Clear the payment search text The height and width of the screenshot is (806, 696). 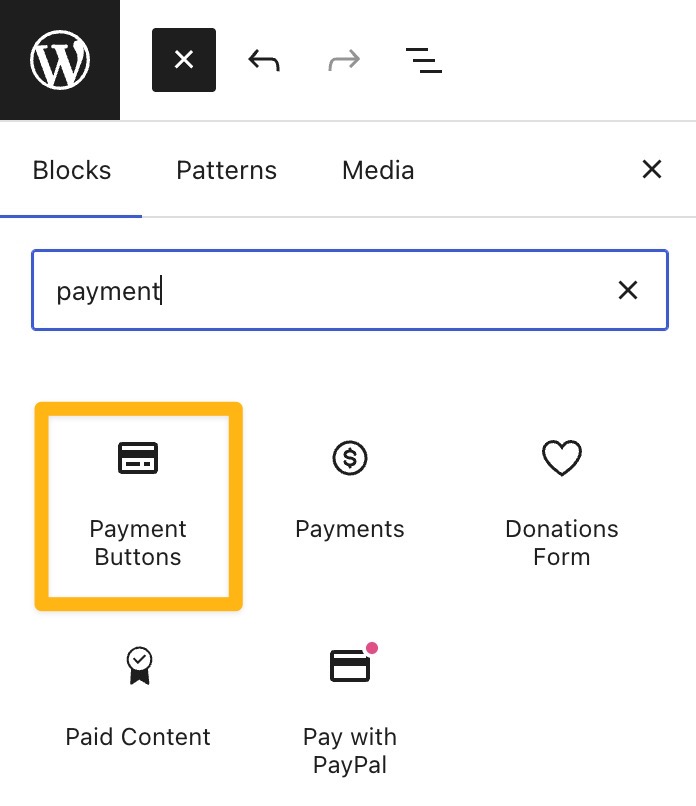[628, 291]
